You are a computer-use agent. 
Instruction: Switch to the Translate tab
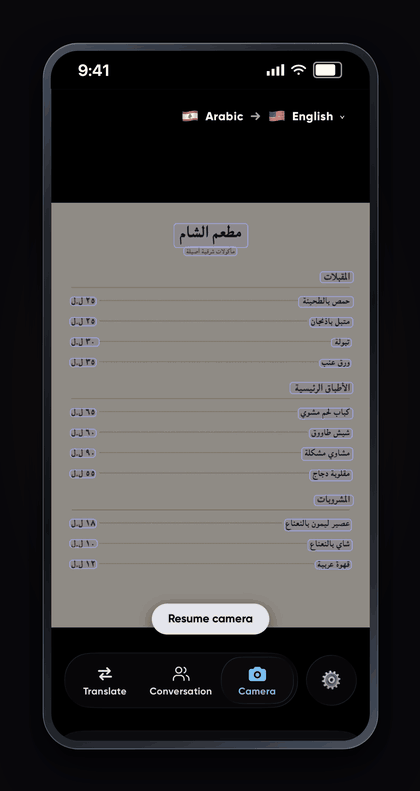tap(104, 681)
